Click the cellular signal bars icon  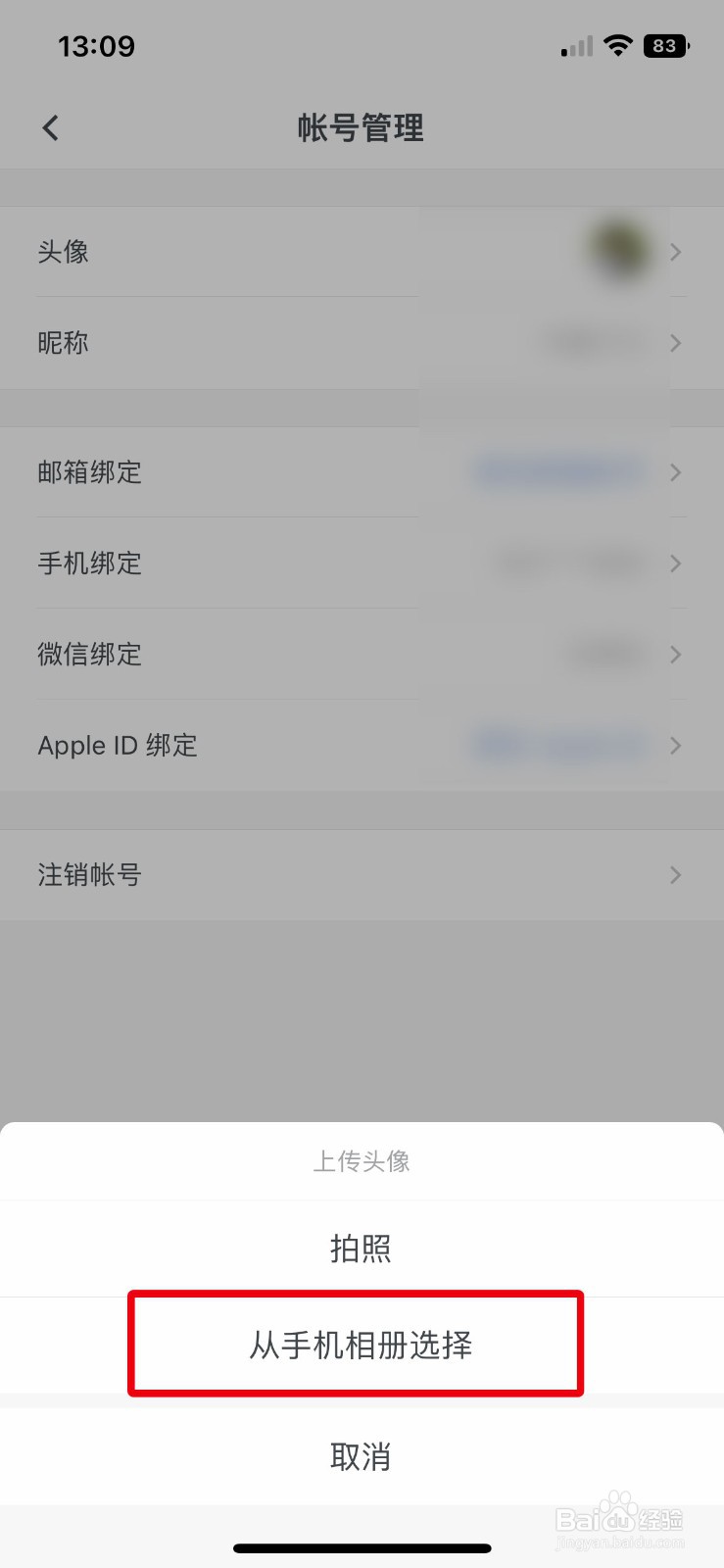point(574,46)
